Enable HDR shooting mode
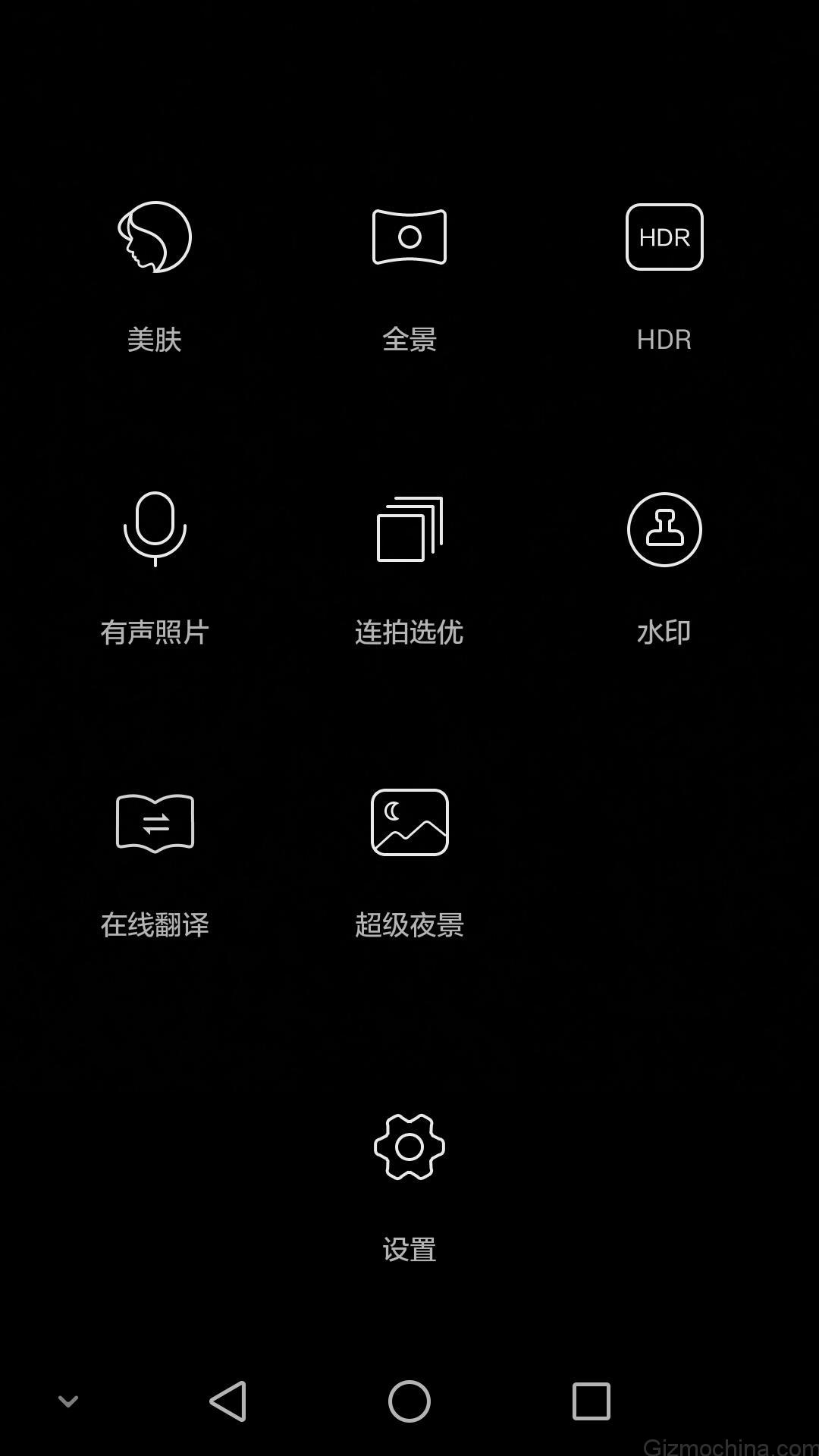This screenshot has height=1456, width=819. point(664,237)
